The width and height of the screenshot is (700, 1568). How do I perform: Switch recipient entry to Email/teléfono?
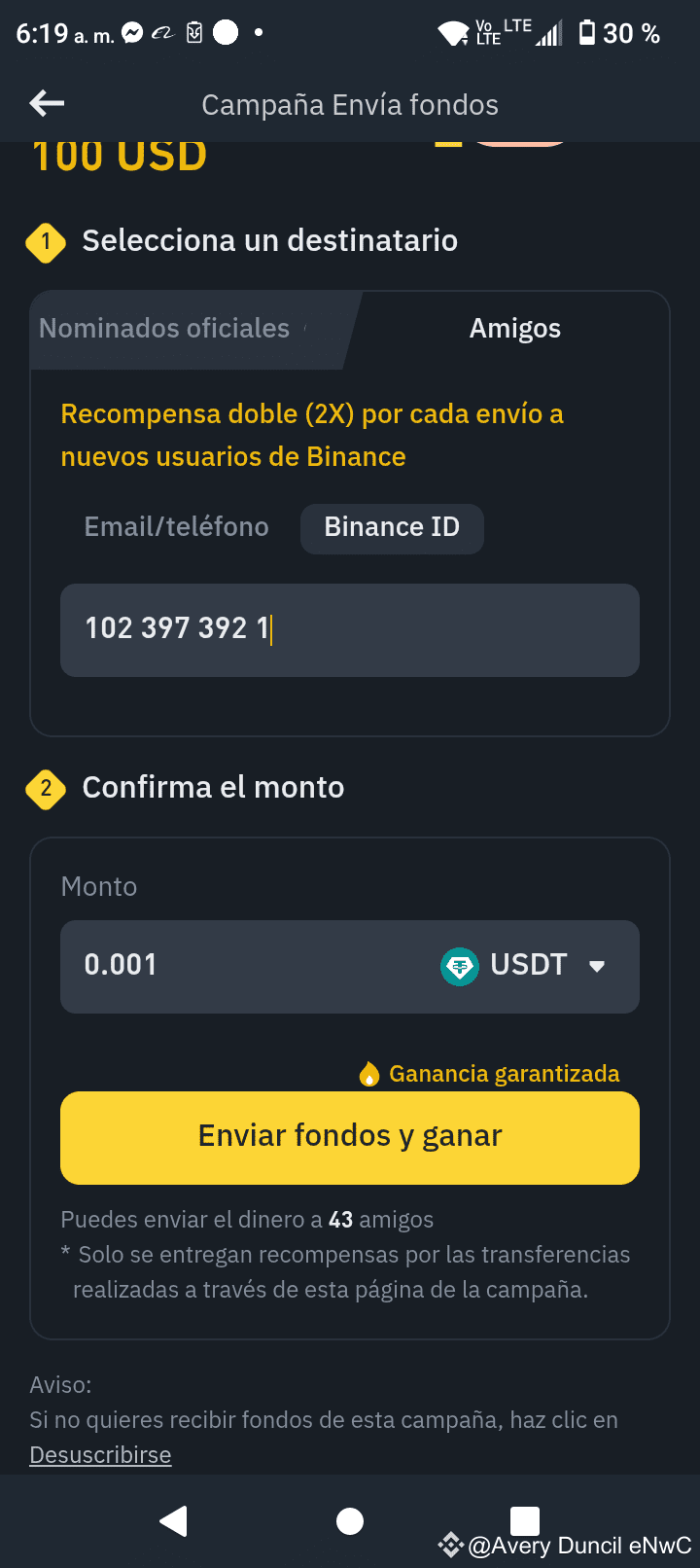pyautogui.click(x=176, y=526)
